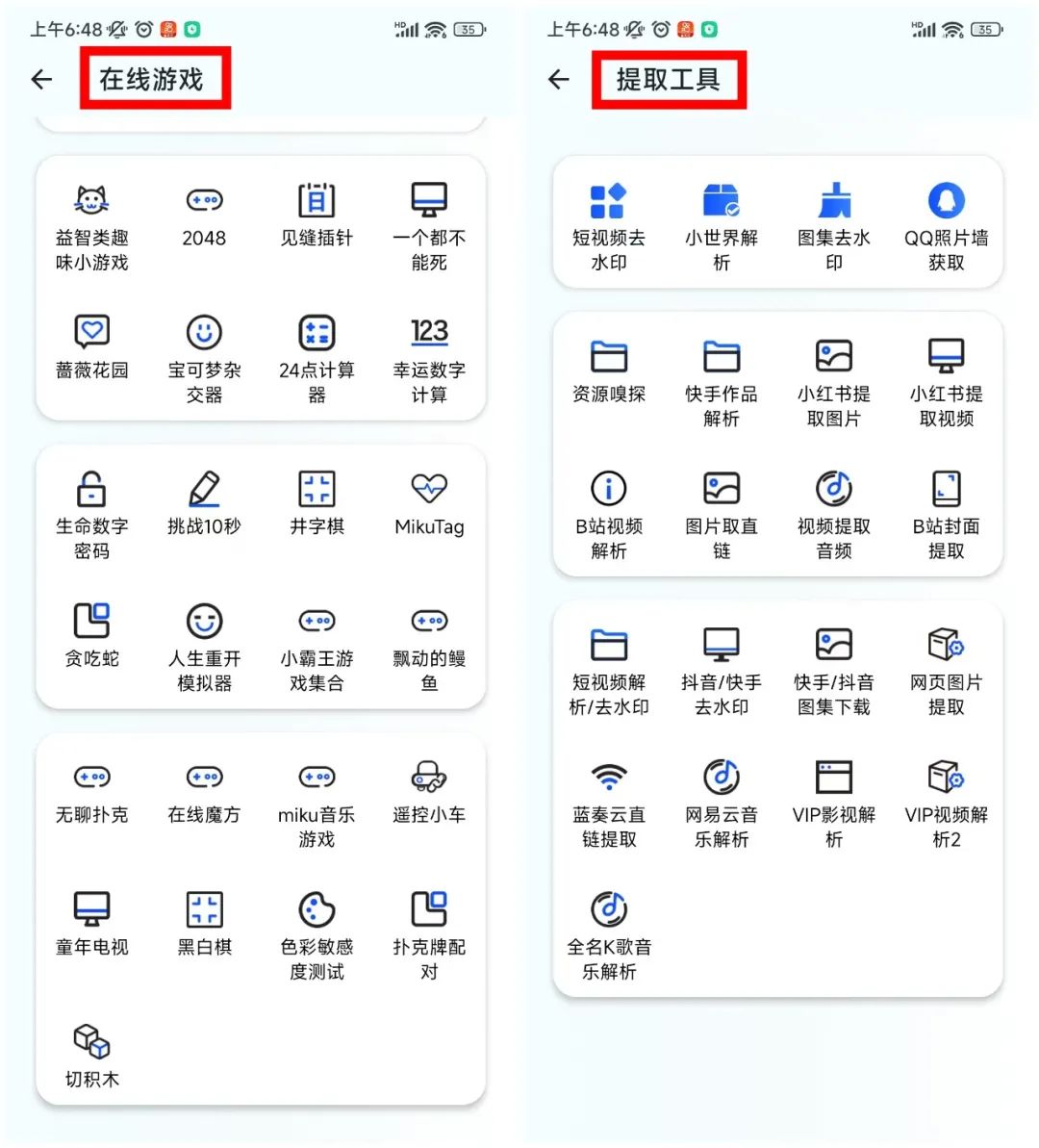Play 在线魔方
Screen dimensions: 1039x1148
(204, 794)
